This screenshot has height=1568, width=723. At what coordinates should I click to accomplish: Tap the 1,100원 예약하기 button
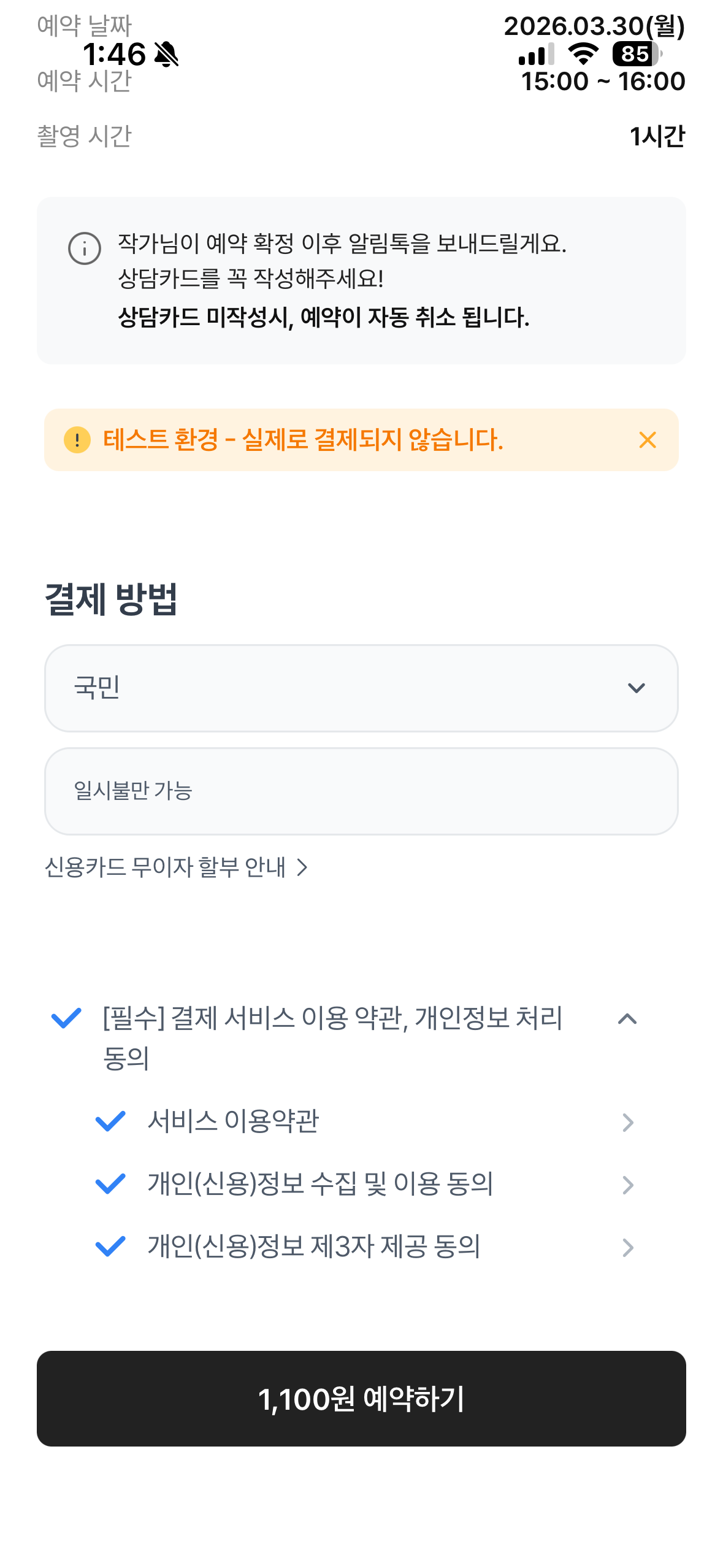[361, 1399]
